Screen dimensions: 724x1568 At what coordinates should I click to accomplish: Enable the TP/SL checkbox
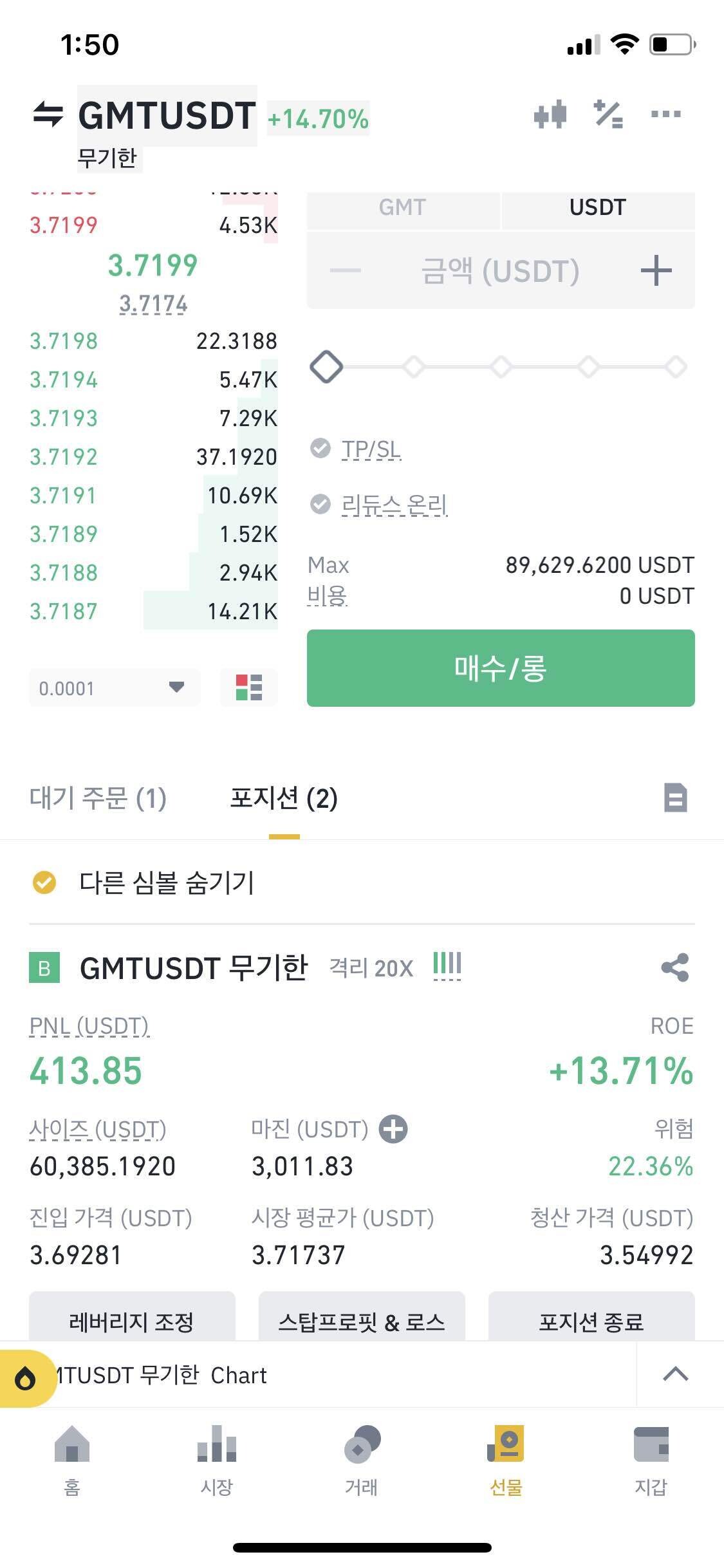click(320, 449)
